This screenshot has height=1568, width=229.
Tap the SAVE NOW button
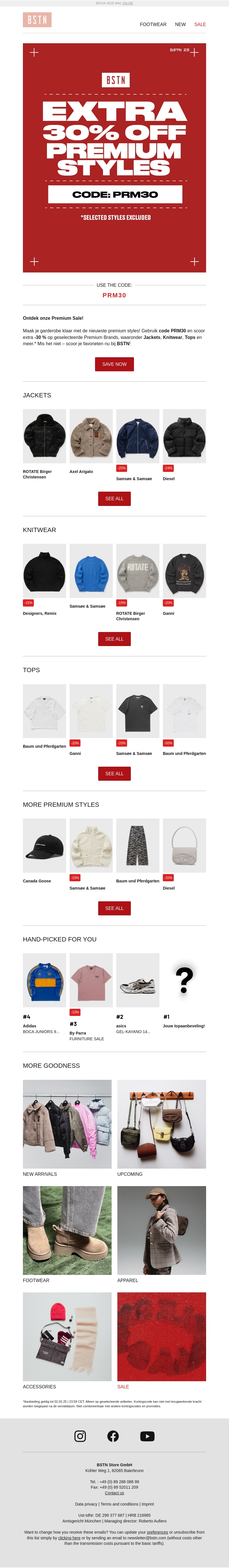[114, 364]
